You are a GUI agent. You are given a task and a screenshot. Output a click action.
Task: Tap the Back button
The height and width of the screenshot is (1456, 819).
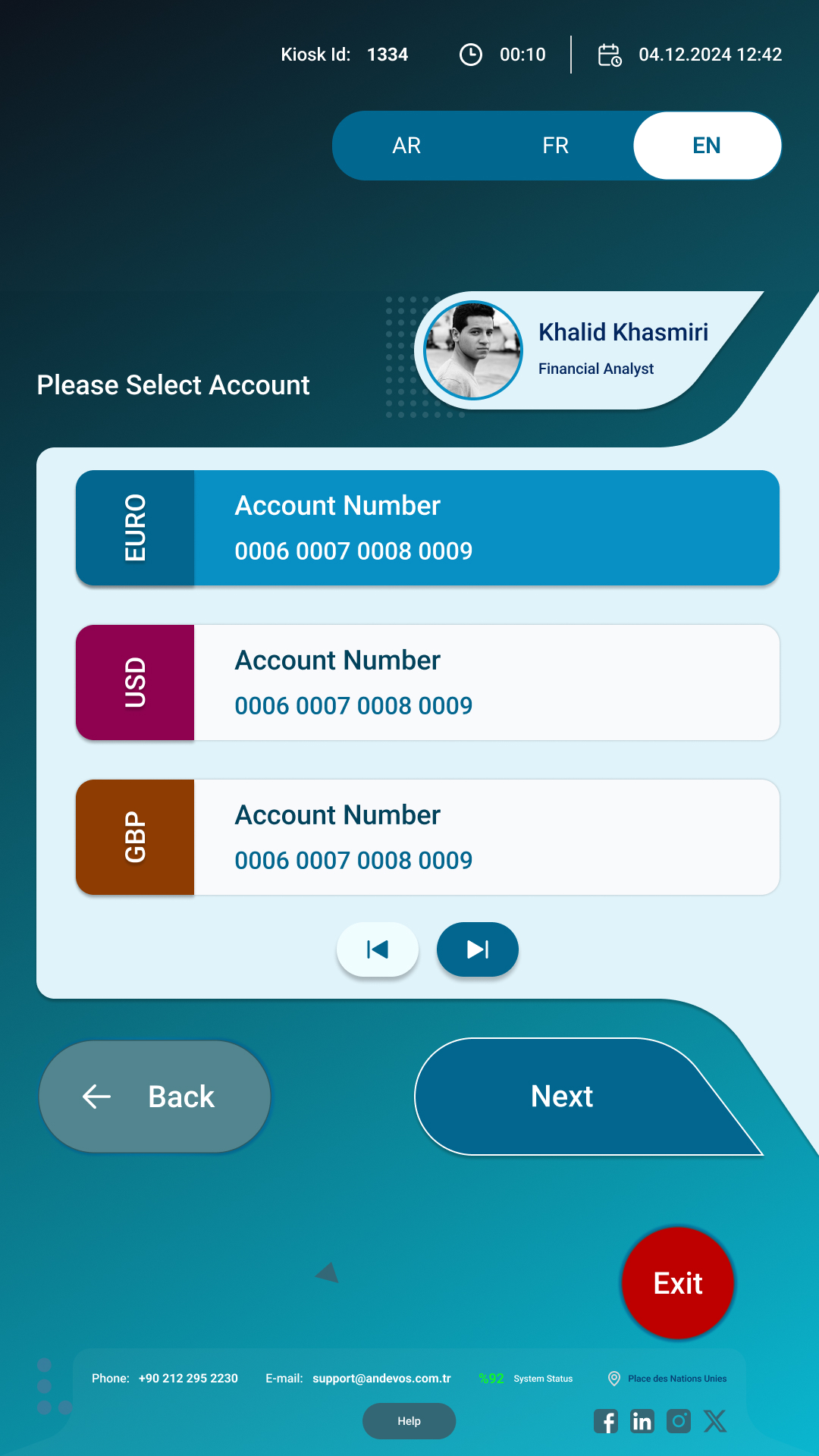pos(155,1097)
